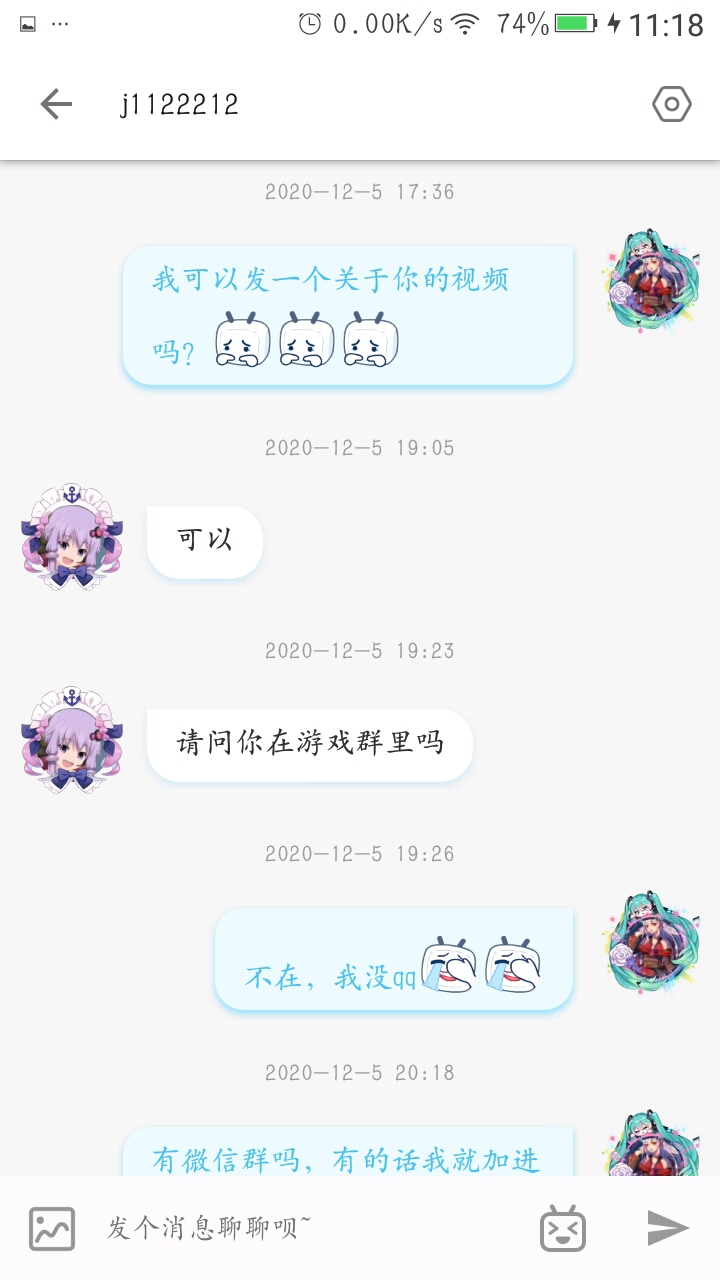Image resolution: width=720 pixels, height=1280 pixels.
Task: Open sender avatar beside 可以 message
Action: (71, 539)
